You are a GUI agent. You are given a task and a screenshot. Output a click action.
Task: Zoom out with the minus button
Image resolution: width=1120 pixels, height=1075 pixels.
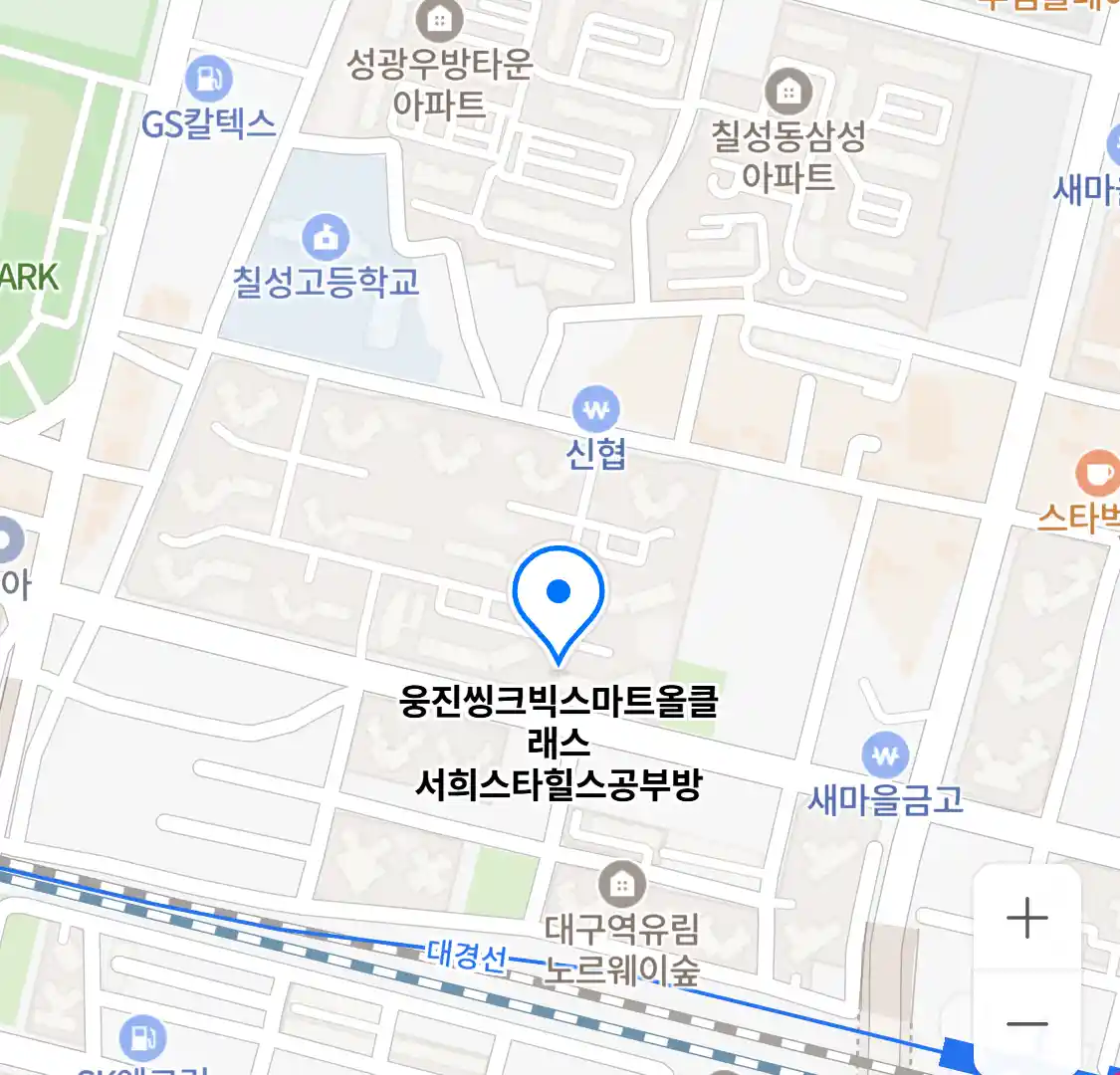tap(1026, 1023)
